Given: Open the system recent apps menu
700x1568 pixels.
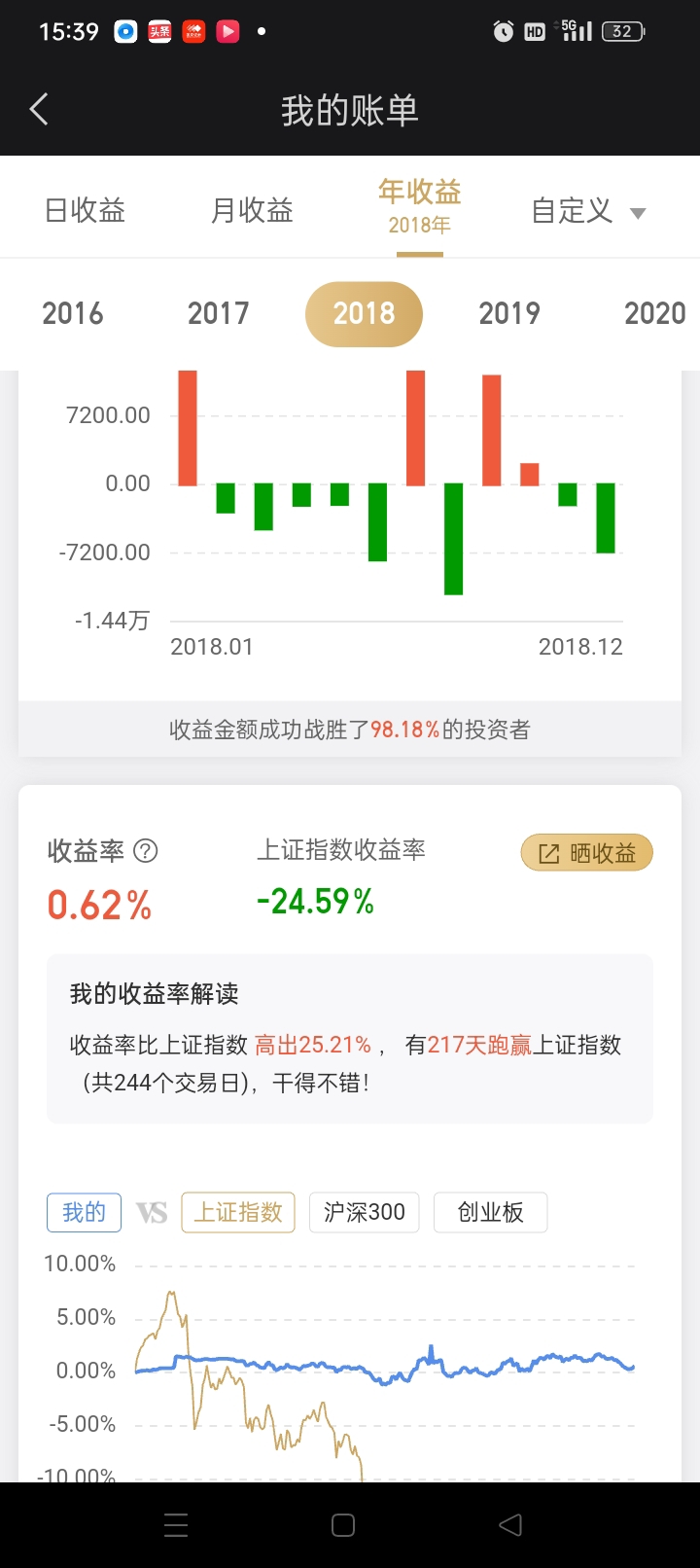Looking at the screenshot, I should point(176,1525).
